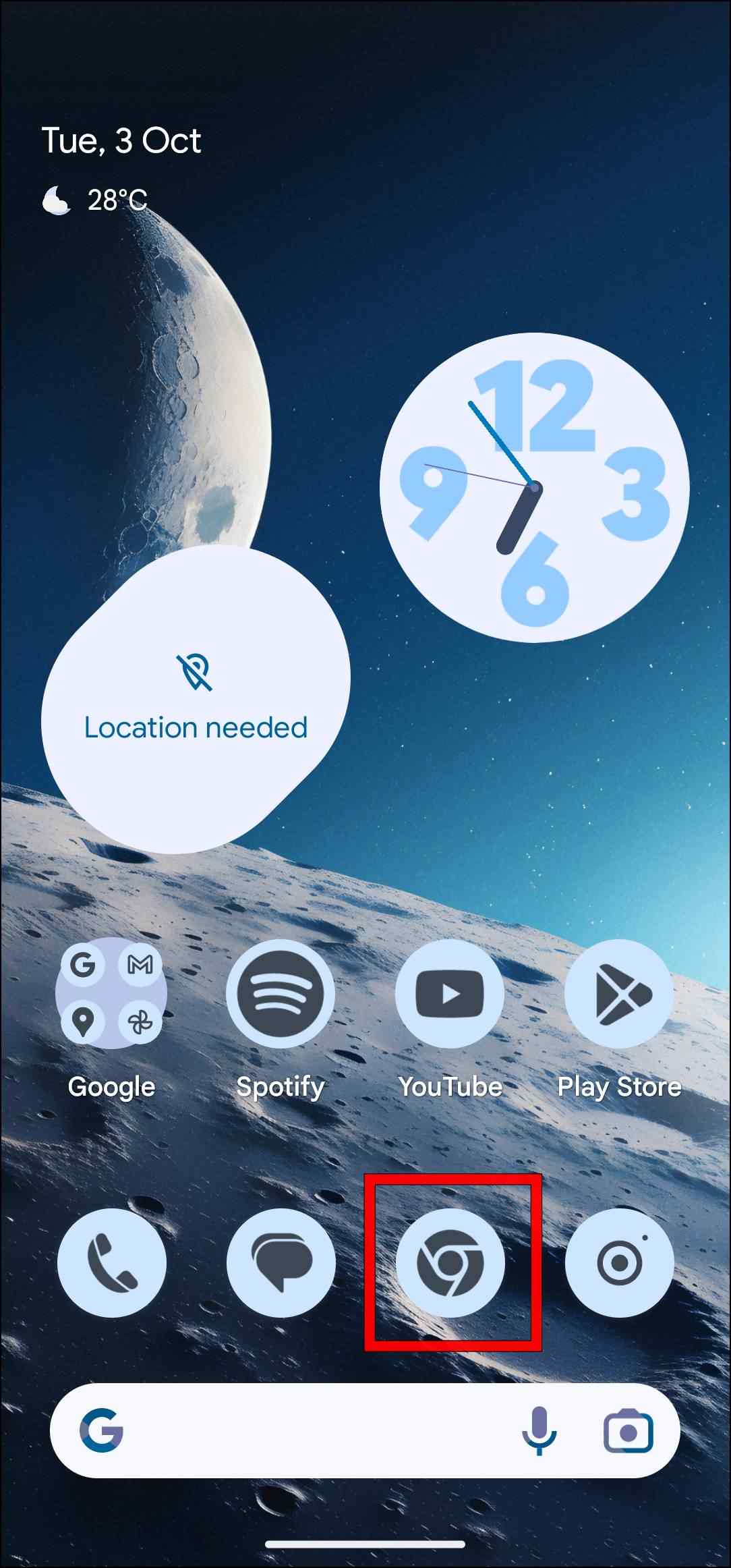Open the 28°C weather info
The width and height of the screenshot is (731, 1568).
(x=96, y=200)
